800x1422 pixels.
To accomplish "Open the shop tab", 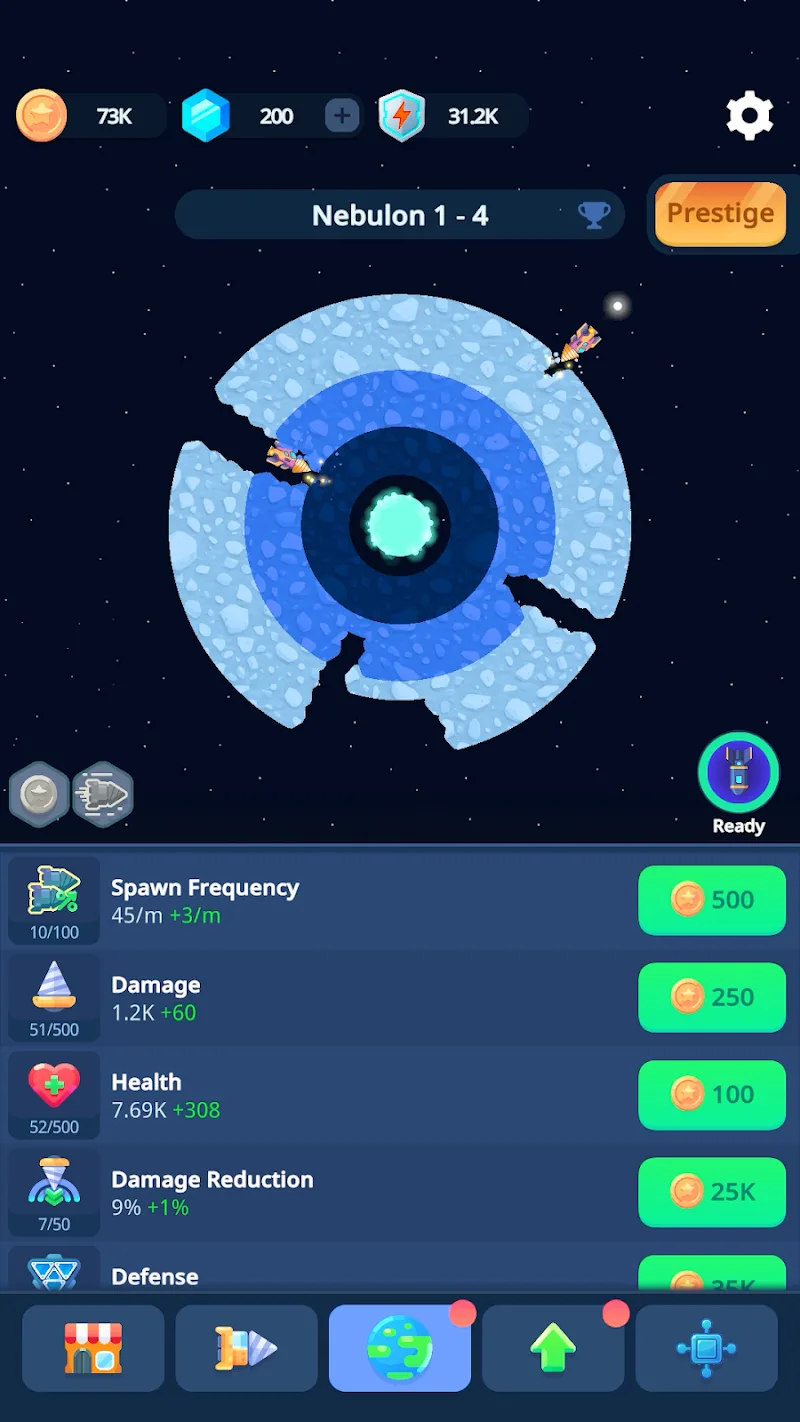I will point(93,1348).
